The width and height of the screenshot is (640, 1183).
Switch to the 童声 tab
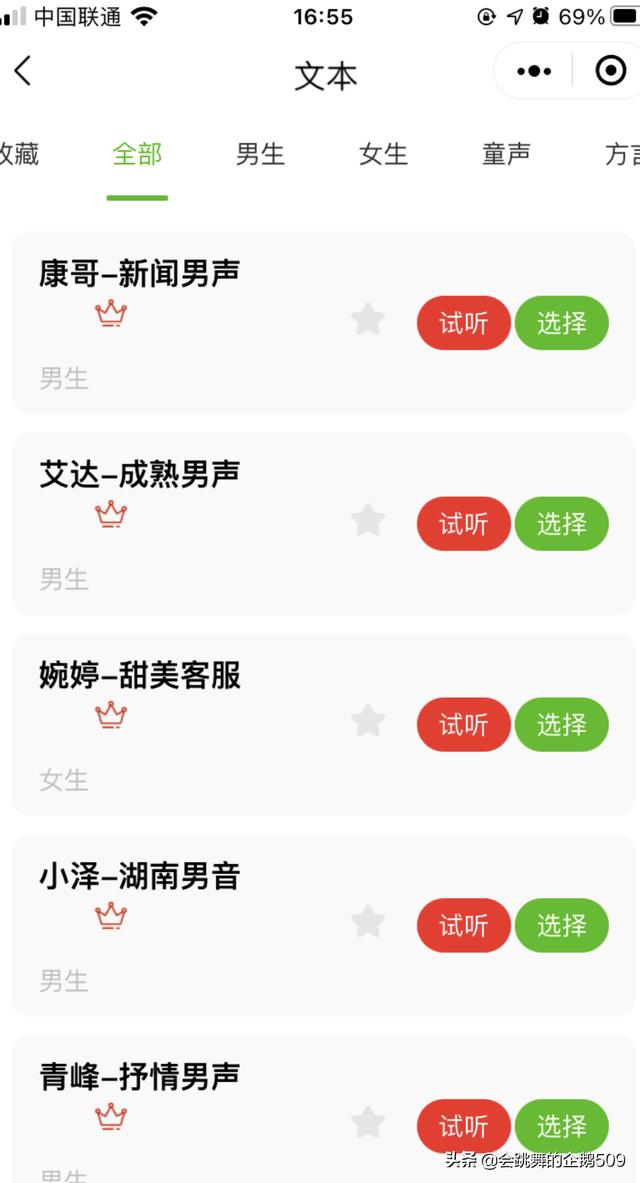(x=506, y=155)
